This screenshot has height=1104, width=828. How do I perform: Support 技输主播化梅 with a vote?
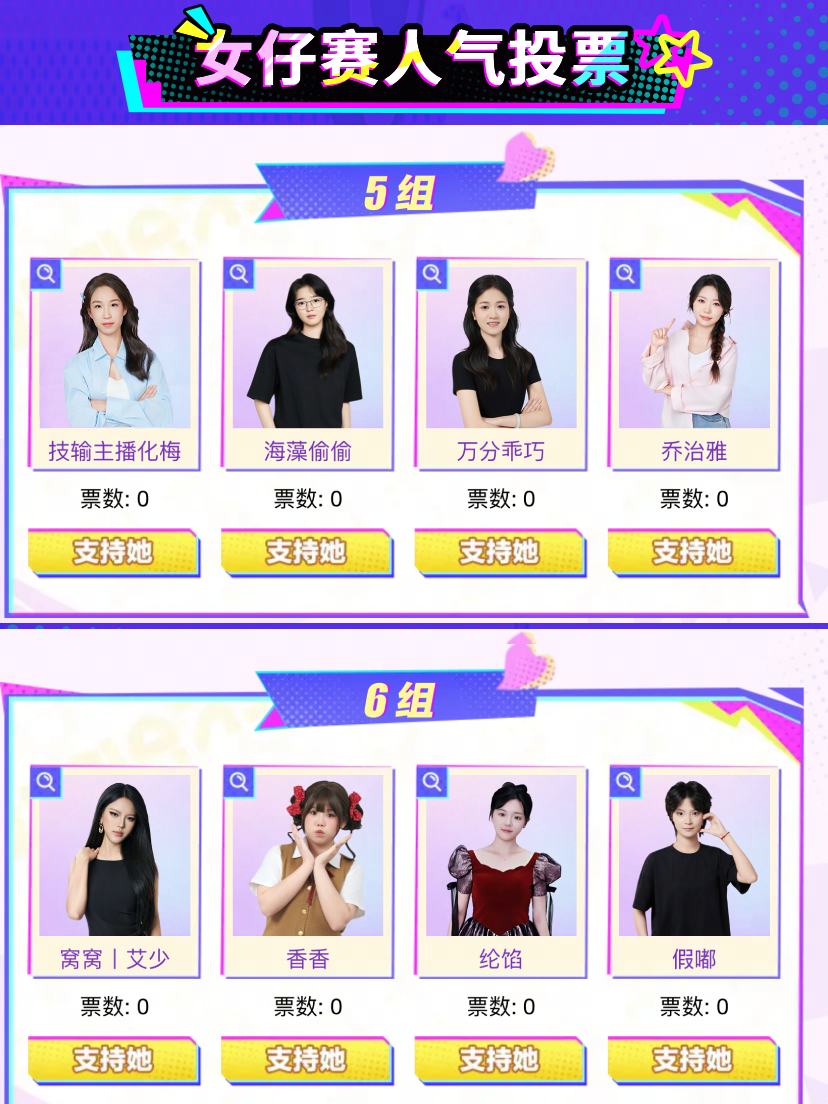113,552
